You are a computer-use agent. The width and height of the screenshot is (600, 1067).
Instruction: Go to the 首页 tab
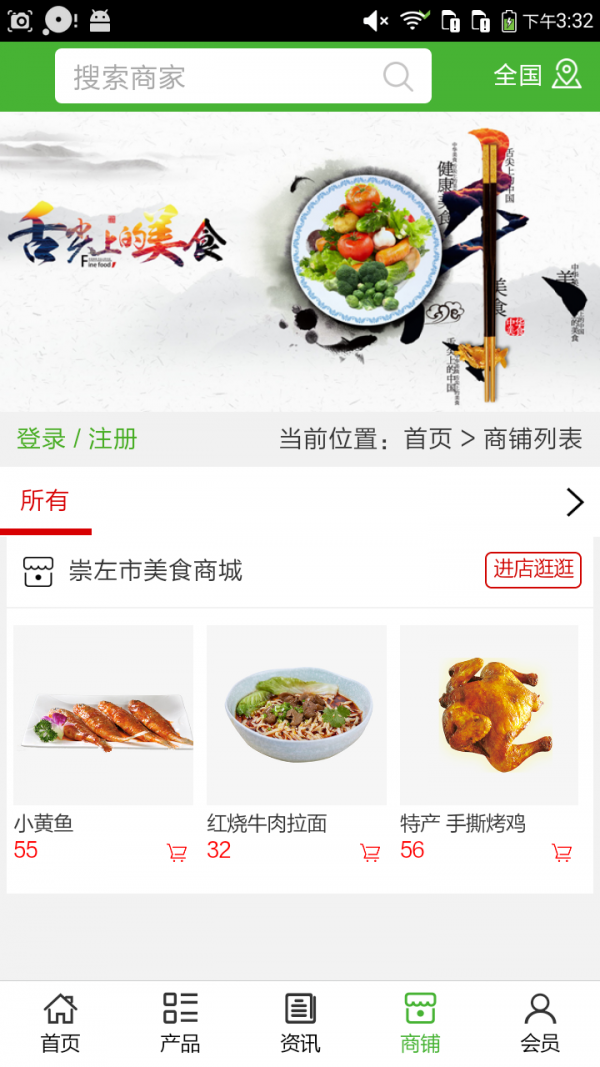(60, 1023)
